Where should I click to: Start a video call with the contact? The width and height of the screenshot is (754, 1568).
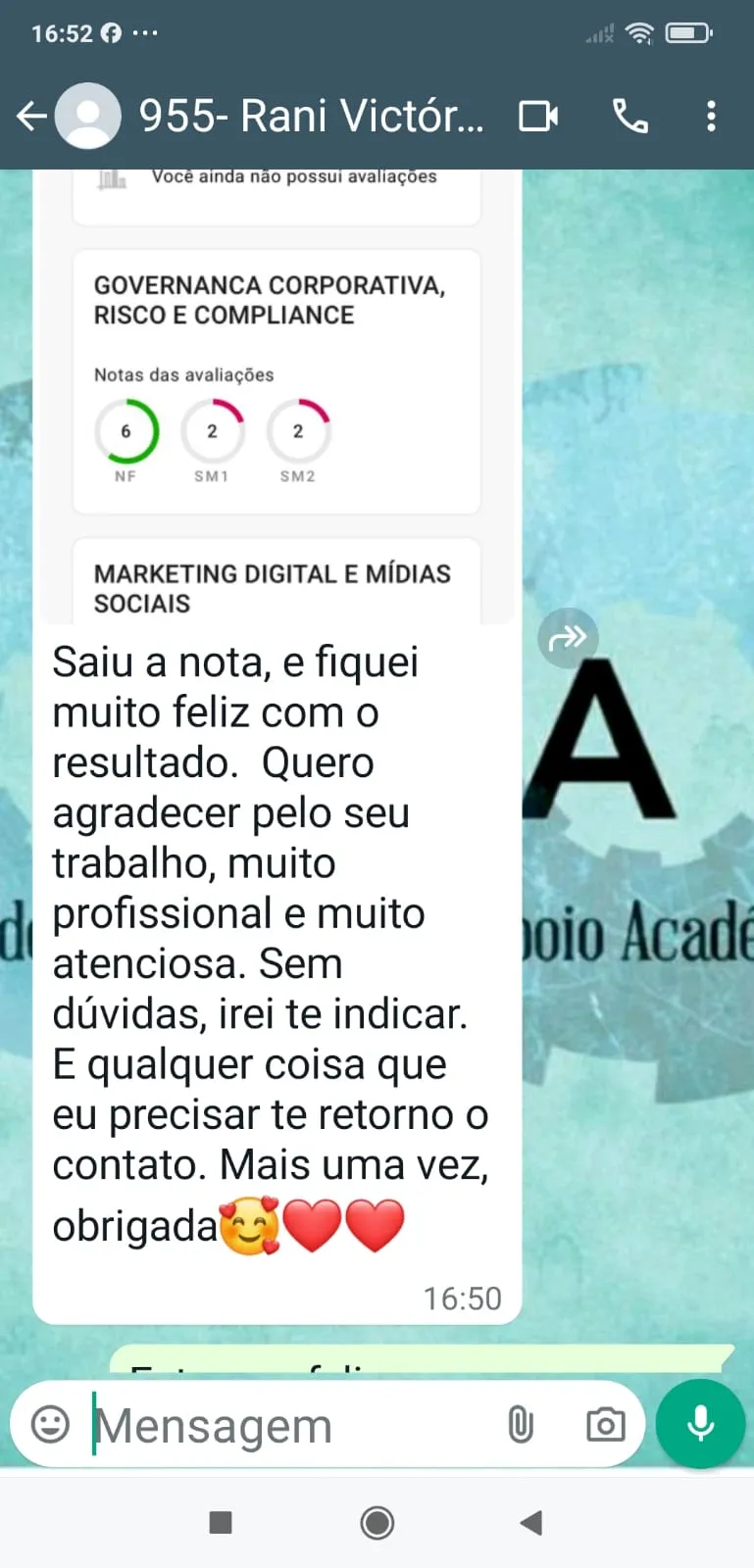click(x=538, y=117)
